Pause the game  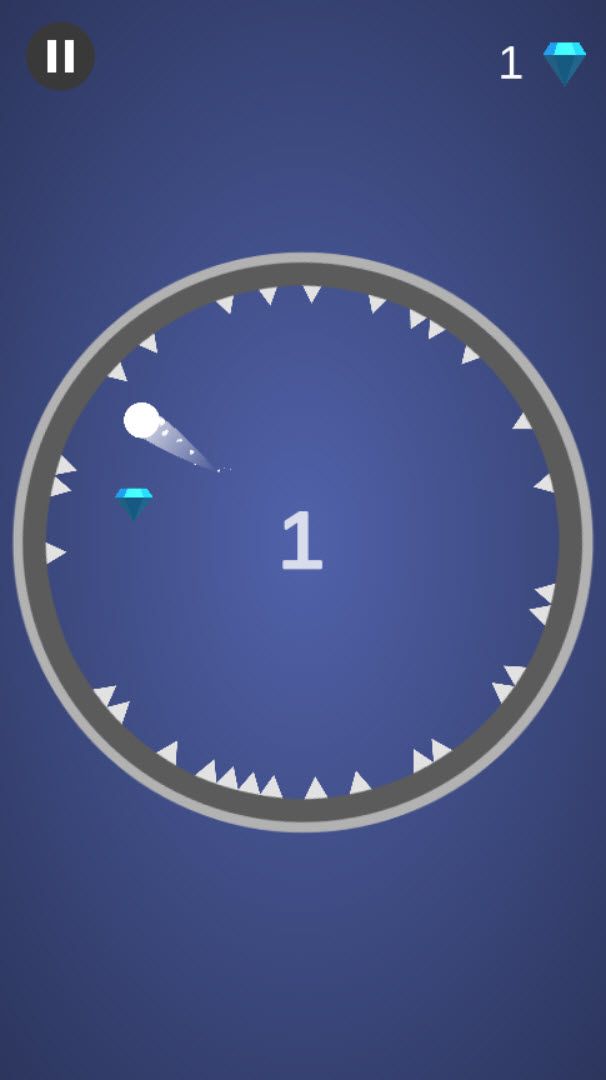(x=60, y=56)
